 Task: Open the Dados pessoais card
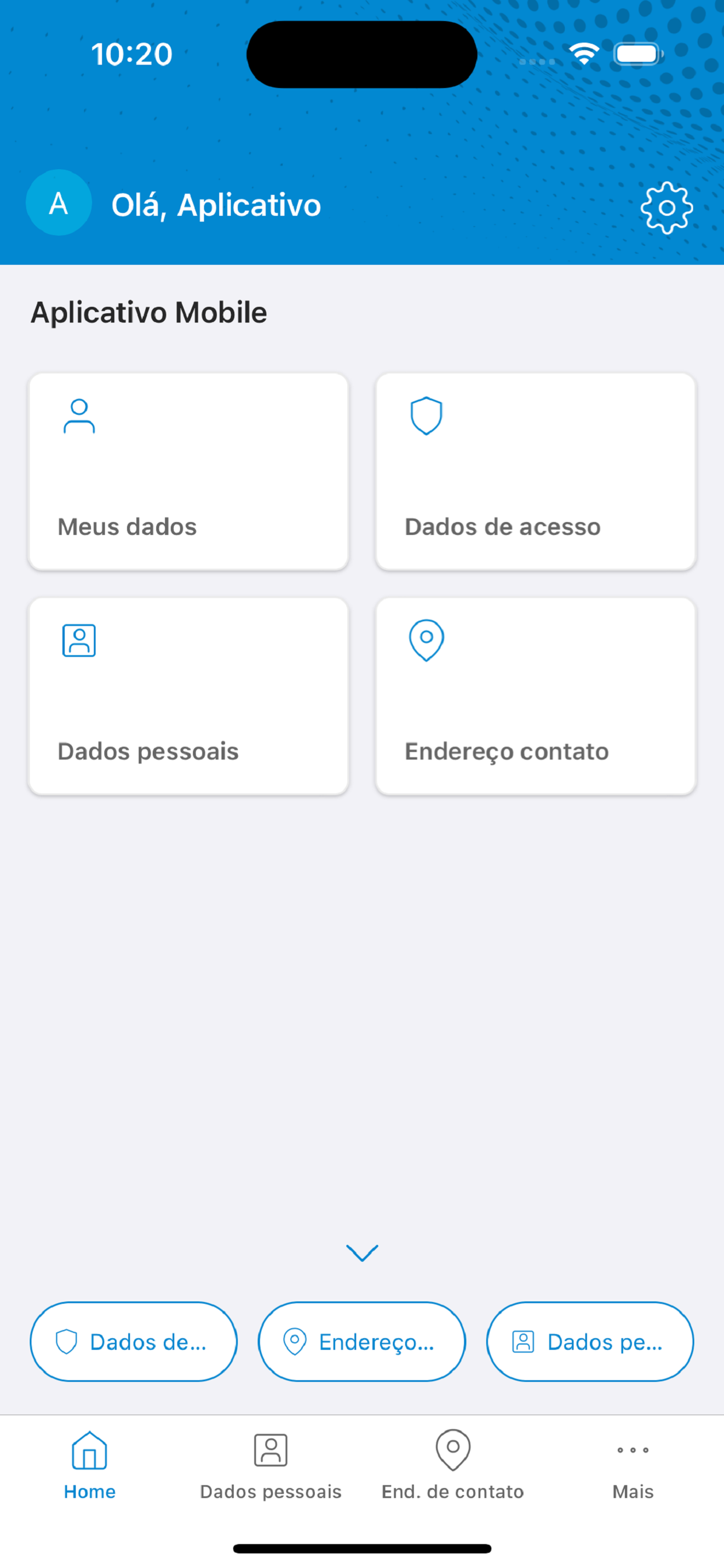(188, 696)
